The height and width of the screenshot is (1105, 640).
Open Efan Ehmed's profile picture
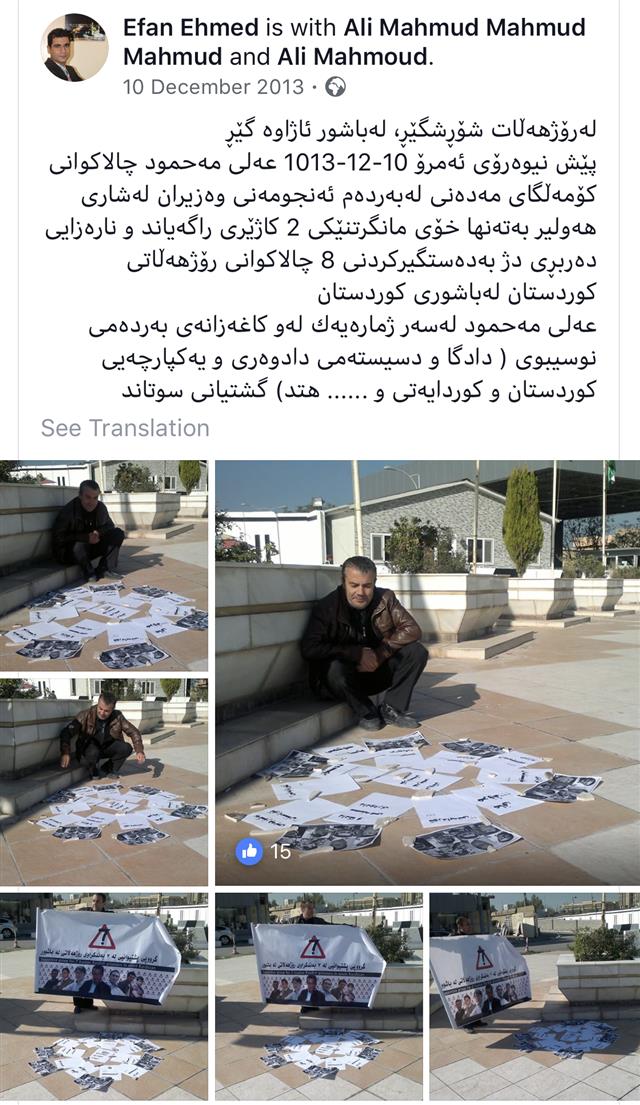click(x=75, y=48)
